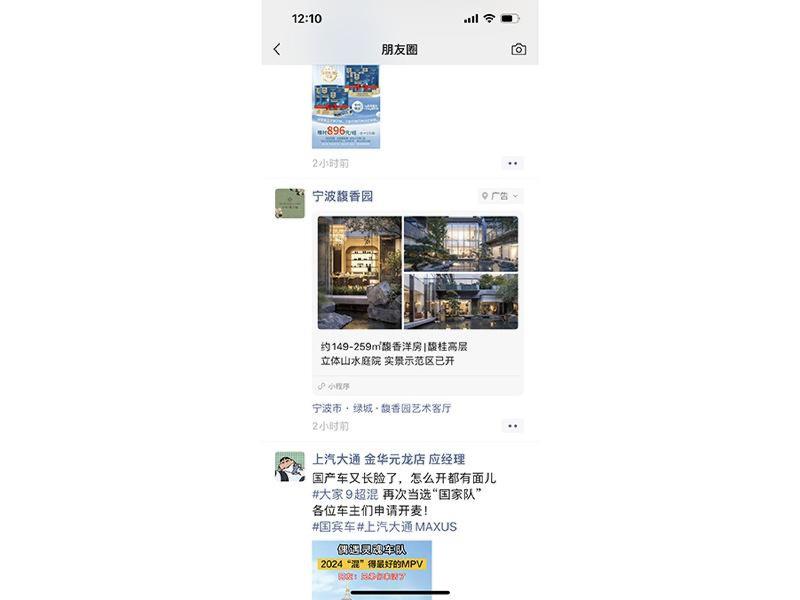The height and width of the screenshot is (600, 800).
Task: Open the 上汽大通 金华元龙店 应经理 profile avatar
Action: coord(290,466)
